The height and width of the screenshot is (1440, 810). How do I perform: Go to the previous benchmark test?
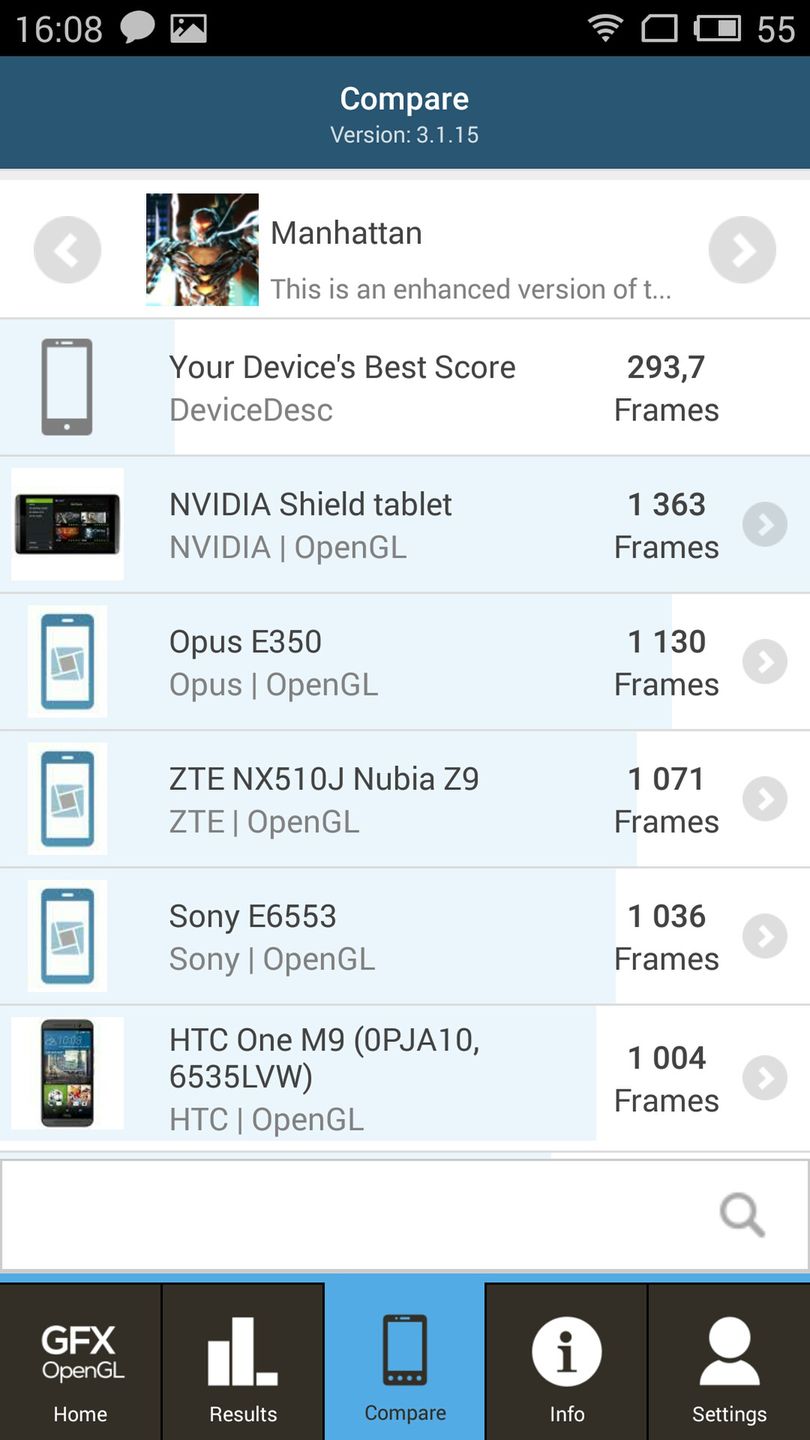pos(67,250)
